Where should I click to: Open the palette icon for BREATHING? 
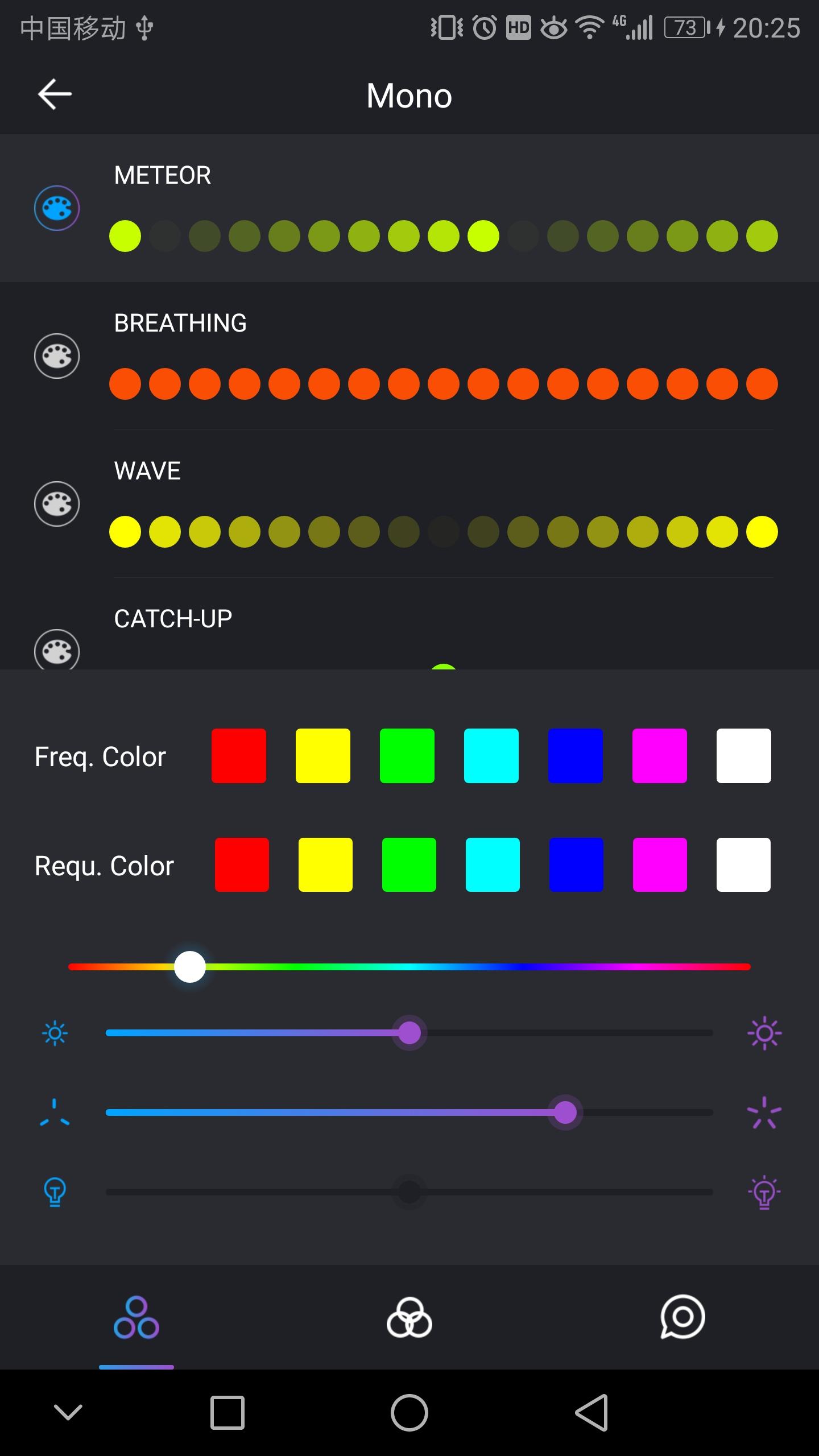pos(57,356)
